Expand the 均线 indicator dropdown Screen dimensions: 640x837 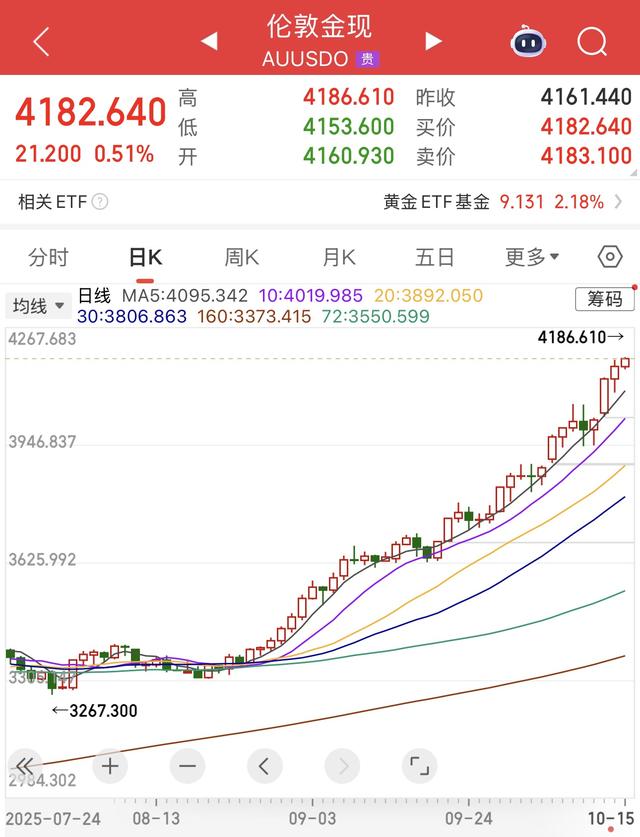point(39,305)
